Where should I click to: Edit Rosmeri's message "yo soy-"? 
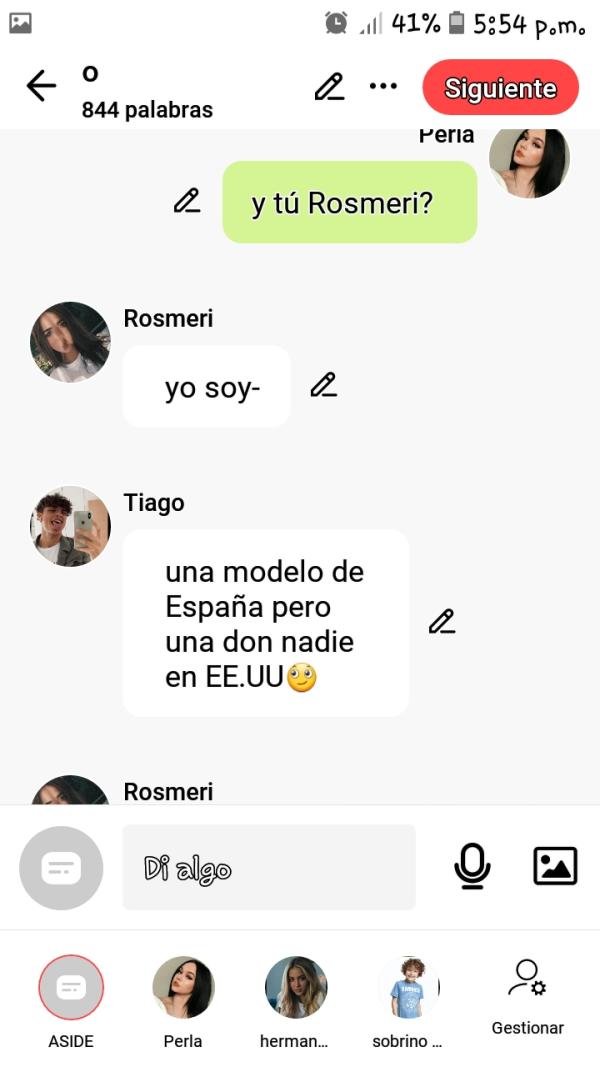pyautogui.click(x=323, y=385)
